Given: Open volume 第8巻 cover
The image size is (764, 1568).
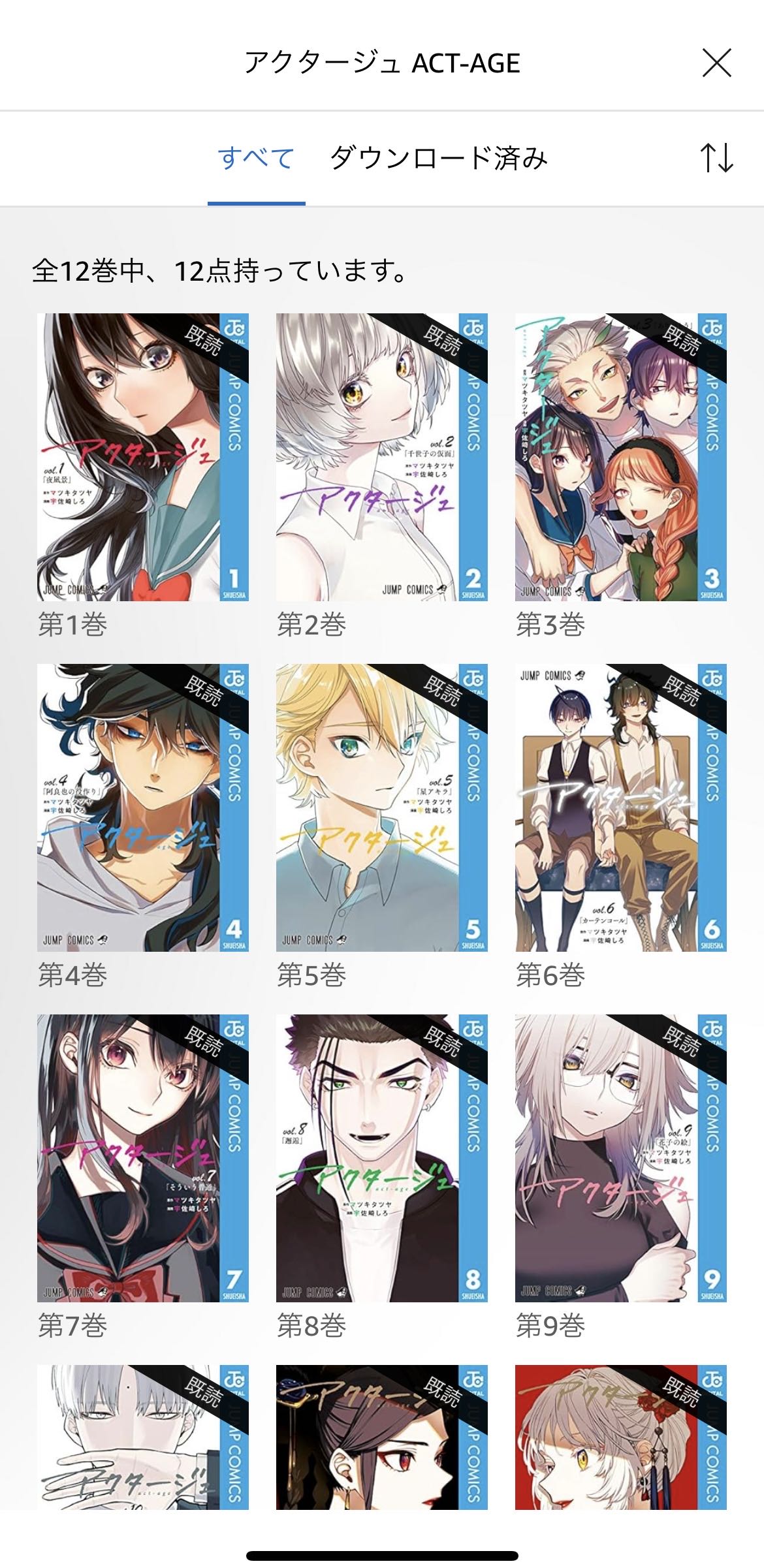Looking at the screenshot, I should (x=381, y=1158).
